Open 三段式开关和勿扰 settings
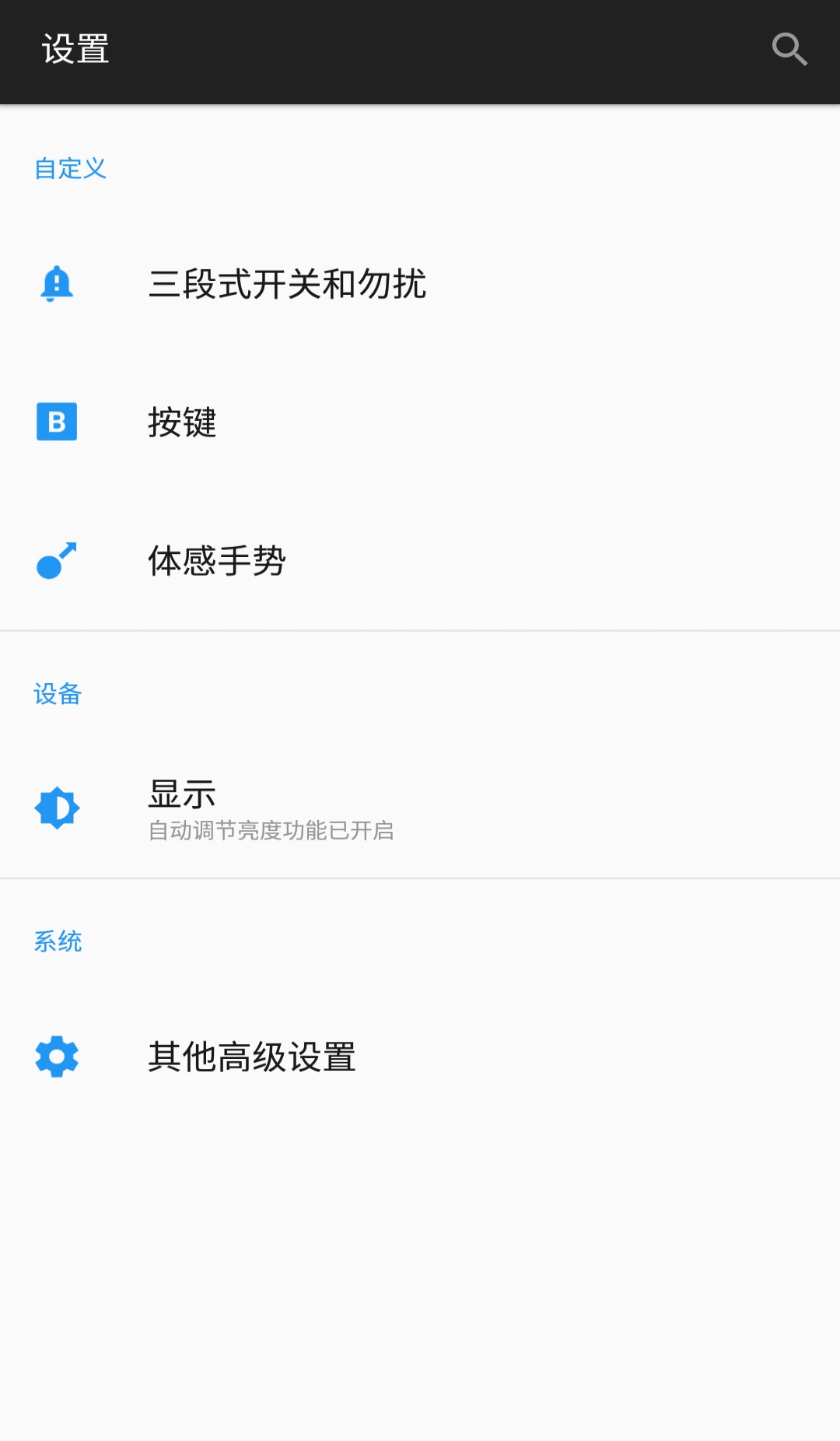This screenshot has width=840, height=1441. coord(287,284)
